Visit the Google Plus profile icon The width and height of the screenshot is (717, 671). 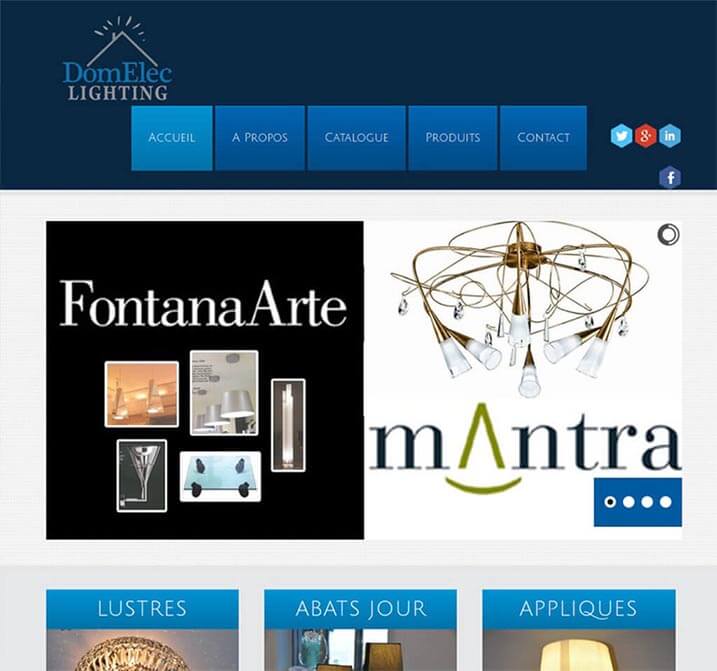pyautogui.click(x=646, y=136)
